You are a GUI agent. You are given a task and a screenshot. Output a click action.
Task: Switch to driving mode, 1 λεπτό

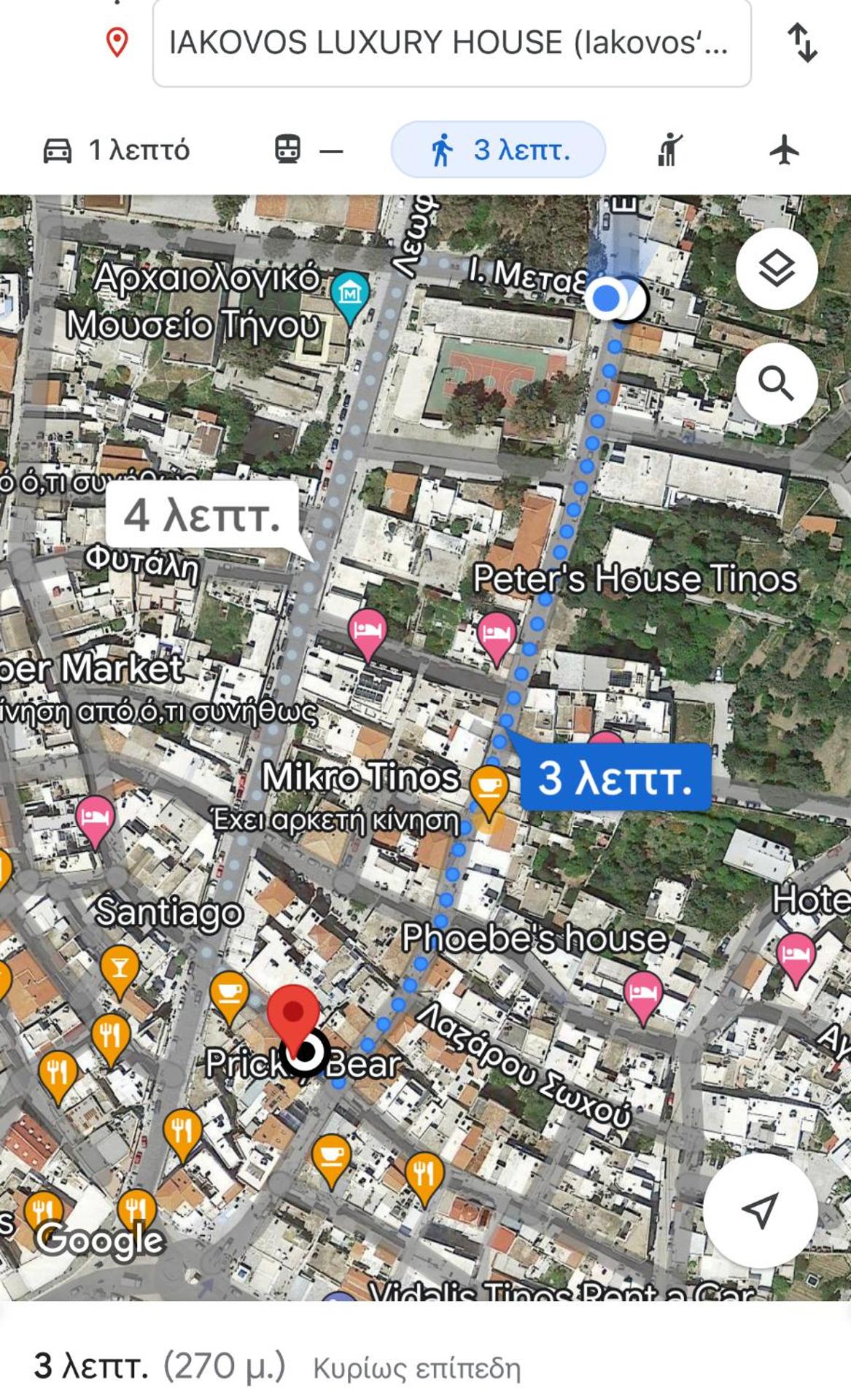pyautogui.click(x=117, y=150)
